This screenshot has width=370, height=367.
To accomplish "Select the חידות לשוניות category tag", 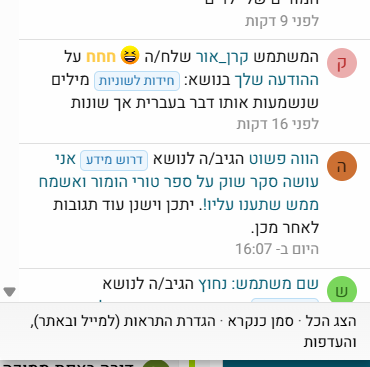I will [137, 81].
